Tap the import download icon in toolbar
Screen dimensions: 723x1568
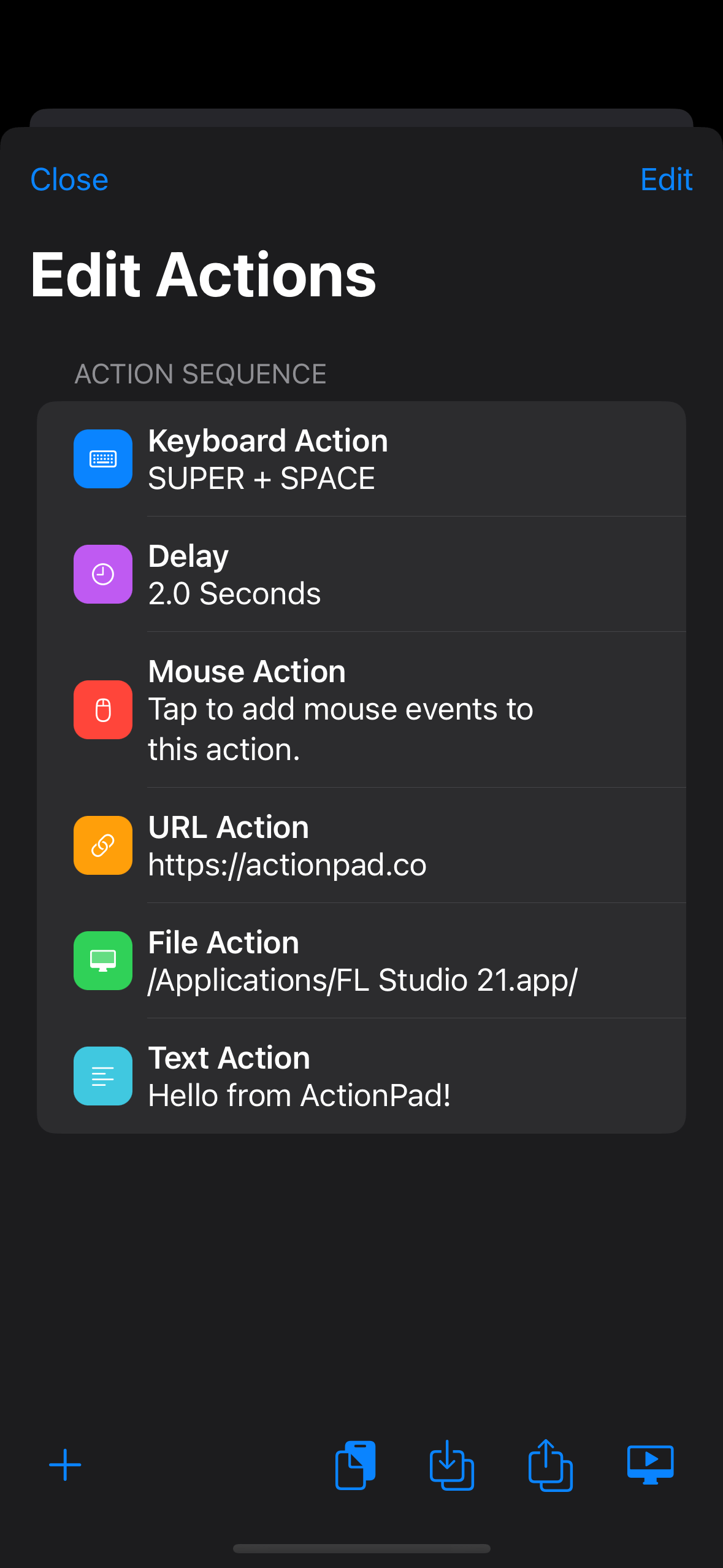452,1466
